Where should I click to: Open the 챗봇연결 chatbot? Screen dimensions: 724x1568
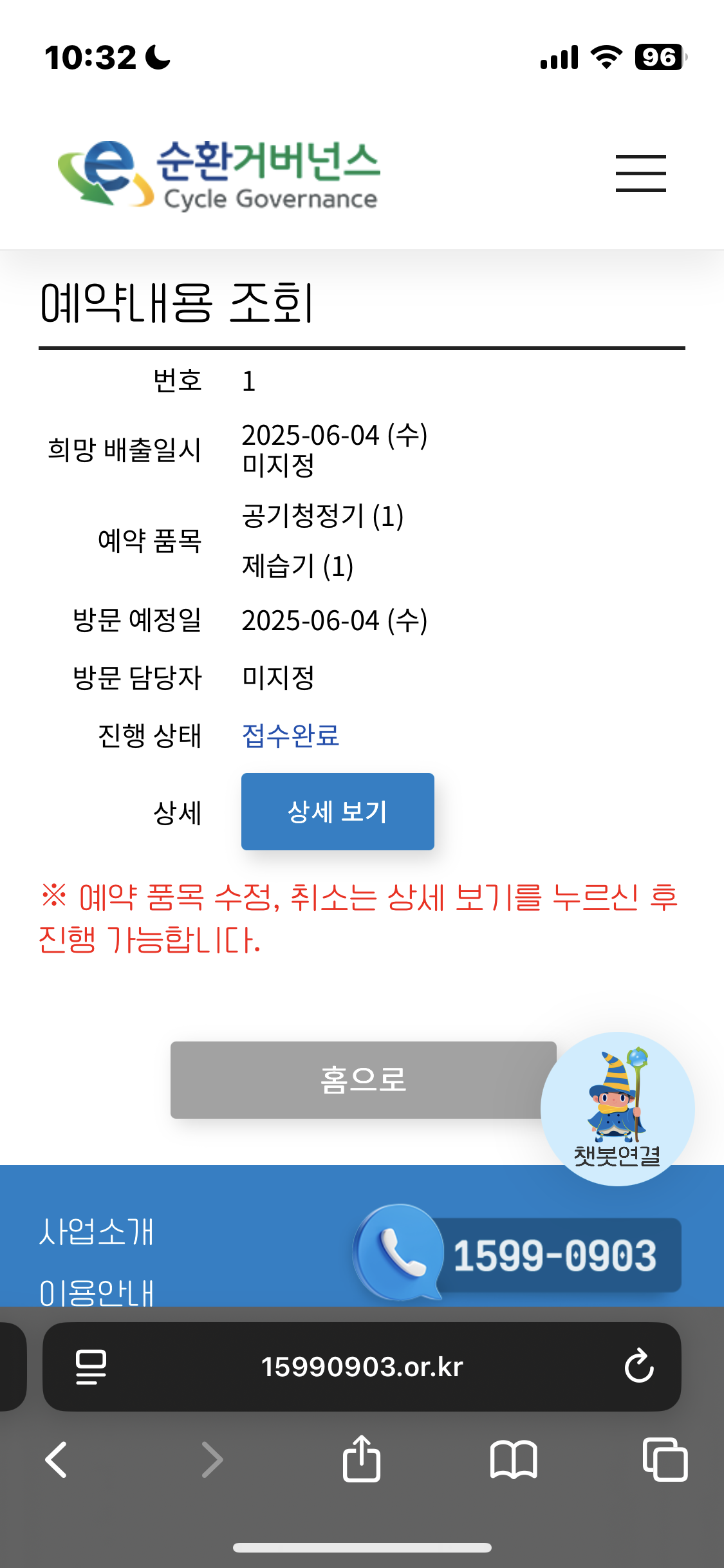coord(617,1108)
